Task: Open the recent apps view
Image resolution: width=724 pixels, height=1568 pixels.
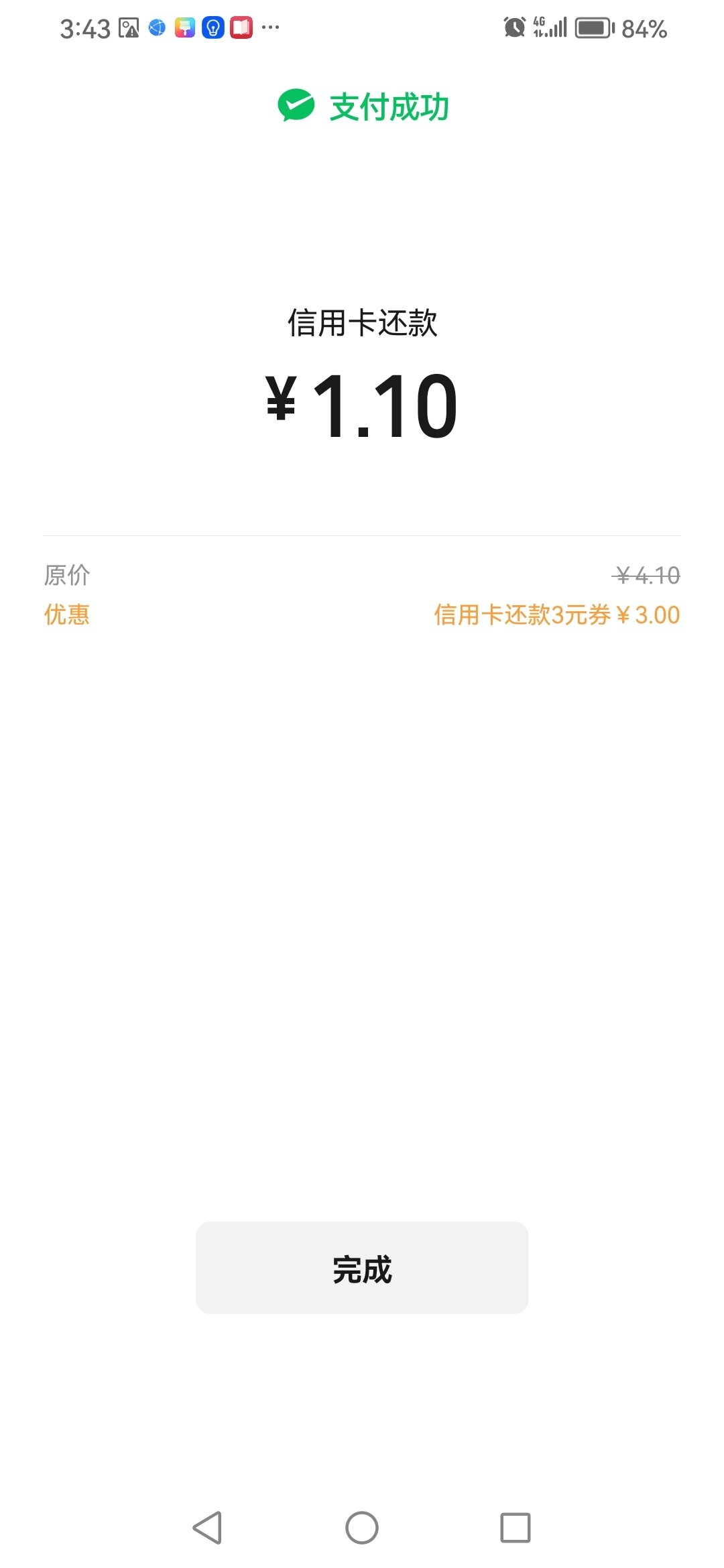Action: point(516,1528)
